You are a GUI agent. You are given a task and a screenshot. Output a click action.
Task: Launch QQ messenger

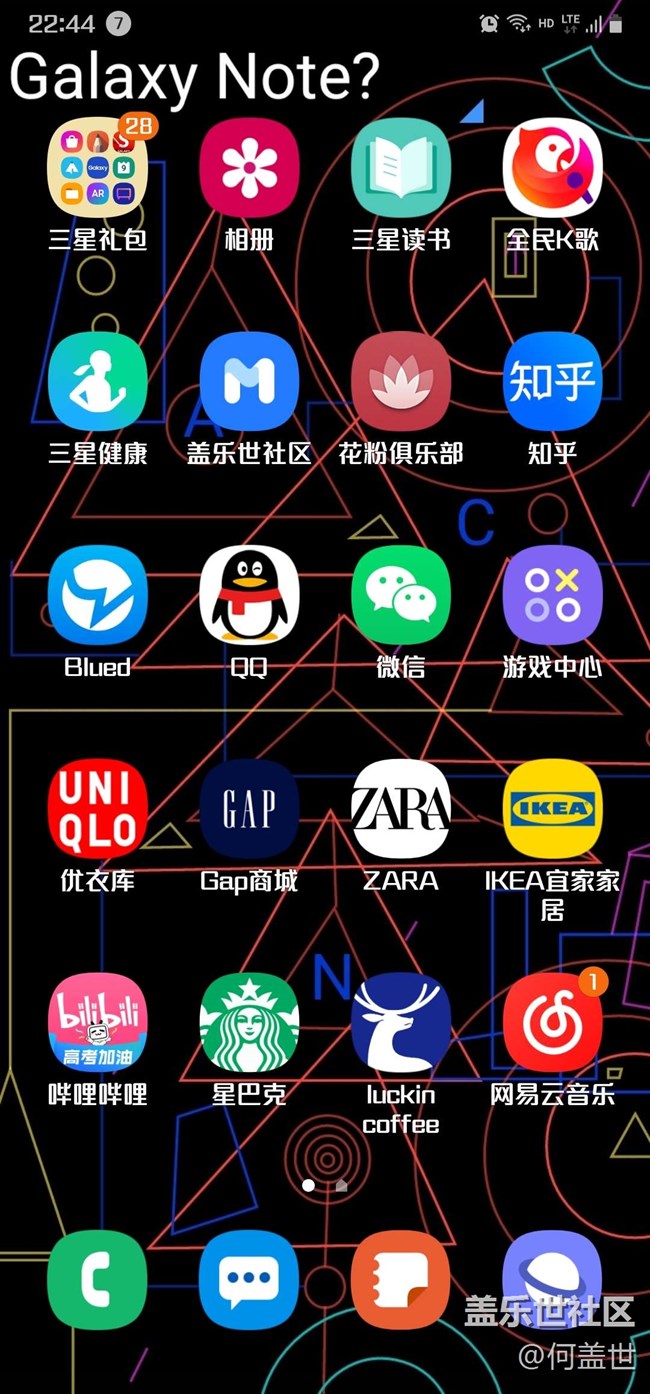pyautogui.click(x=249, y=596)
